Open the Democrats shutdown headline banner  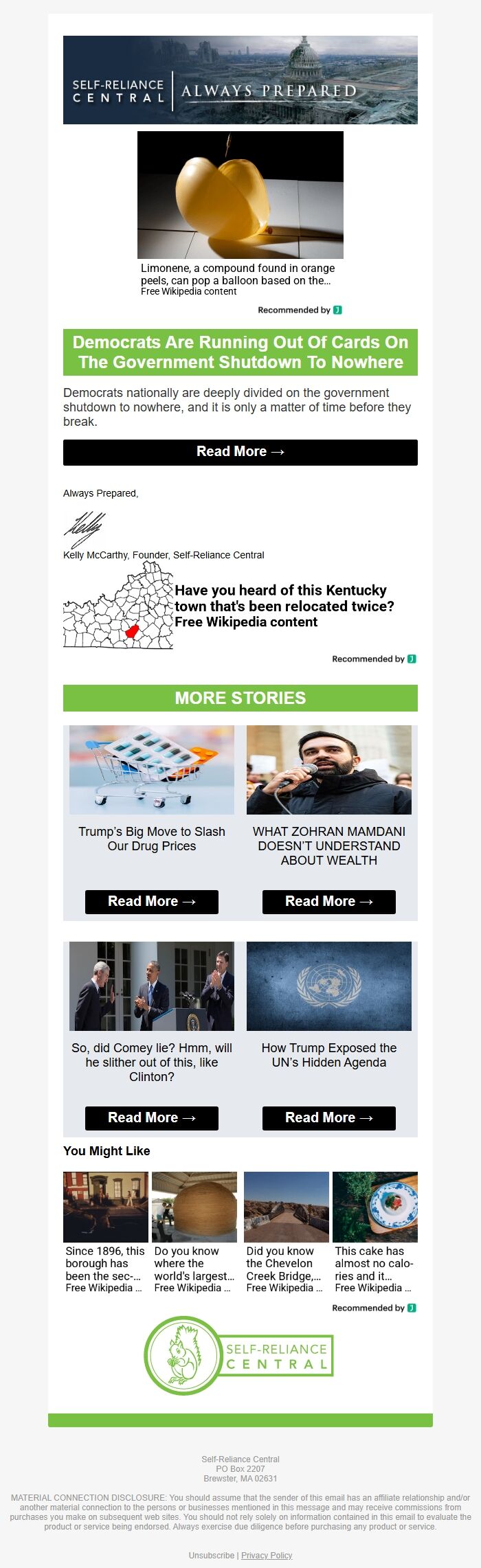tap(240, 352)
